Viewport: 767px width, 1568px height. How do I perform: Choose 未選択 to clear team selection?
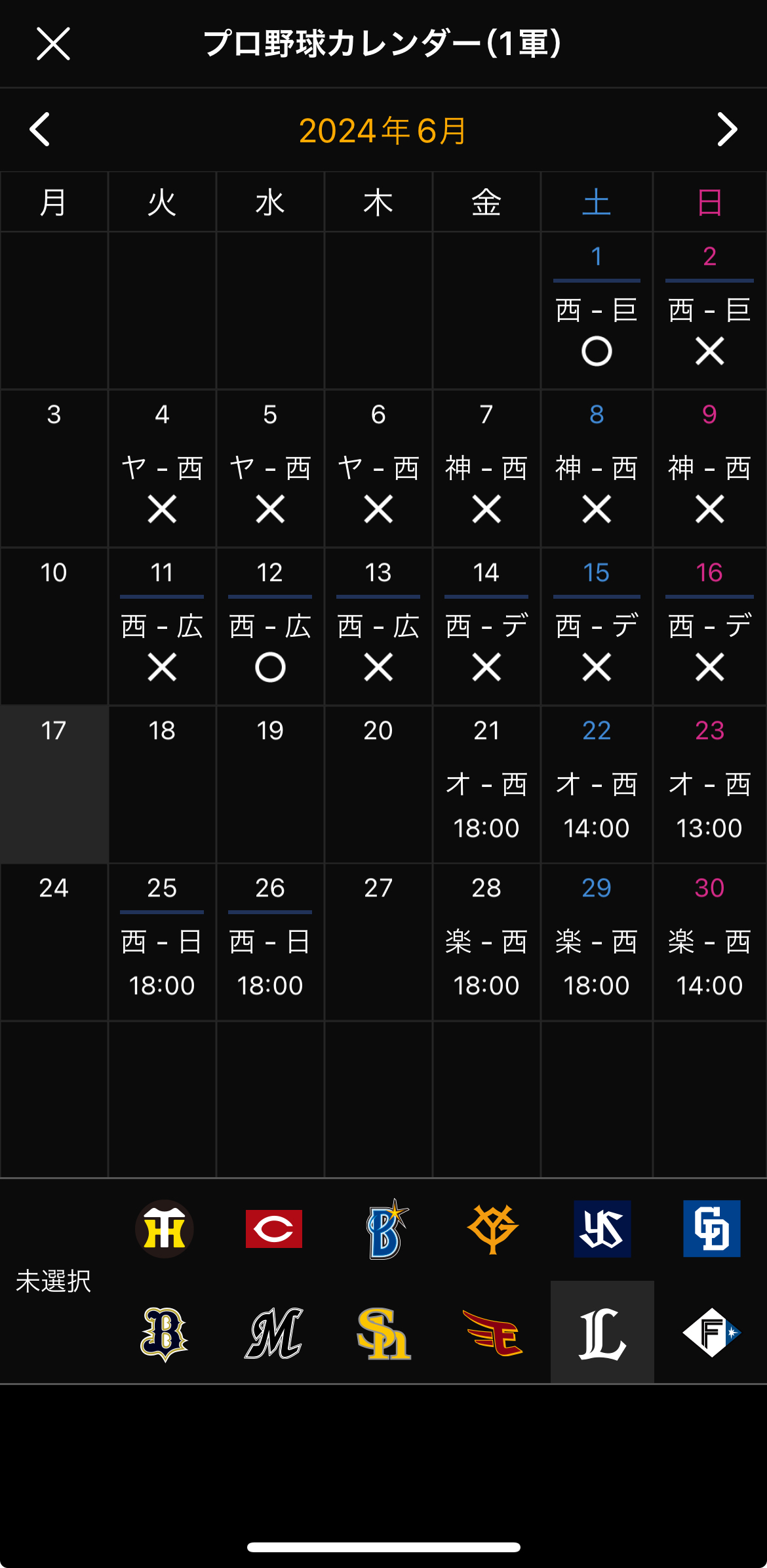(53, 1281)
